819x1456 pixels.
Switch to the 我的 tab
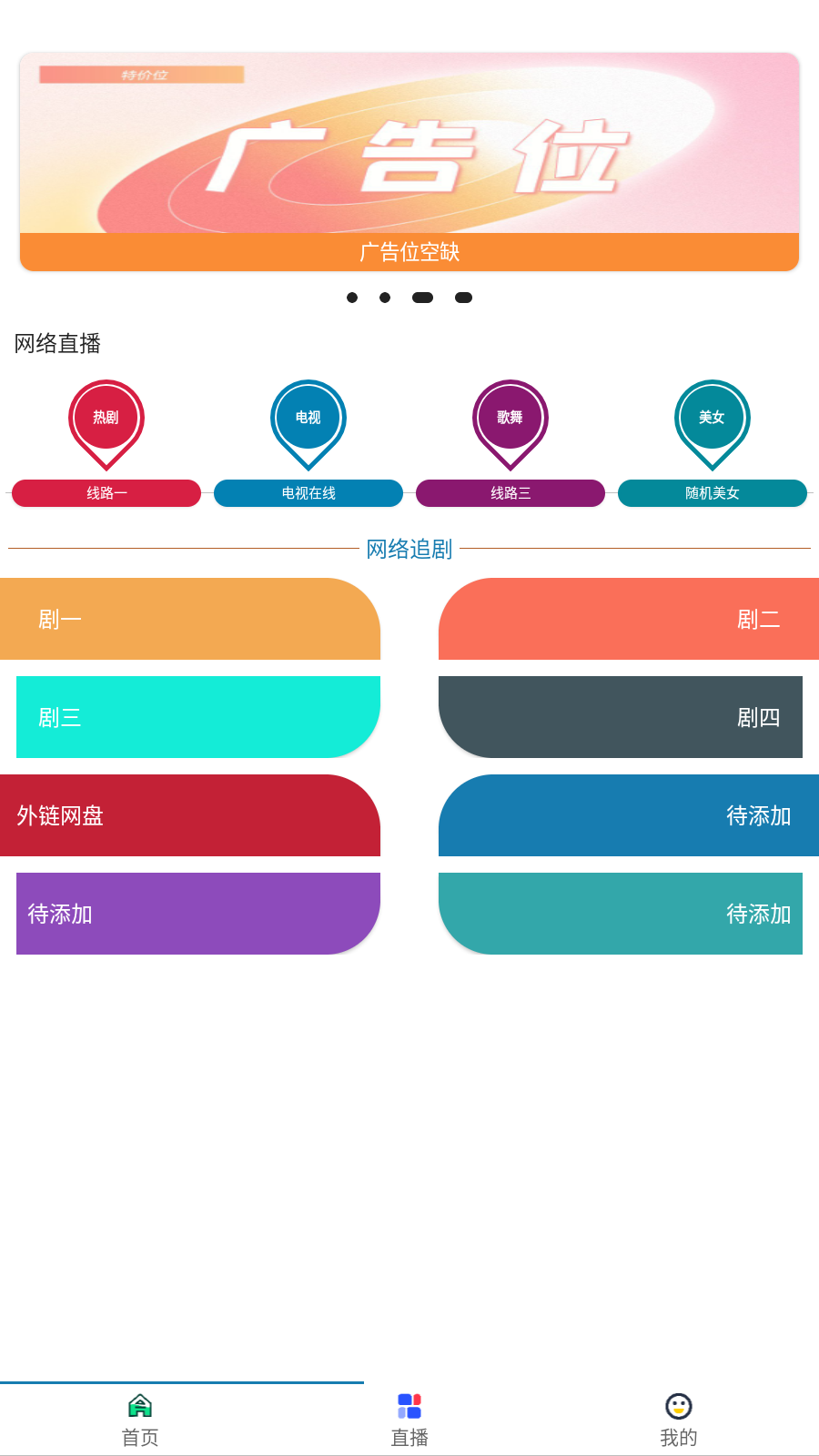coord(679,1420)
